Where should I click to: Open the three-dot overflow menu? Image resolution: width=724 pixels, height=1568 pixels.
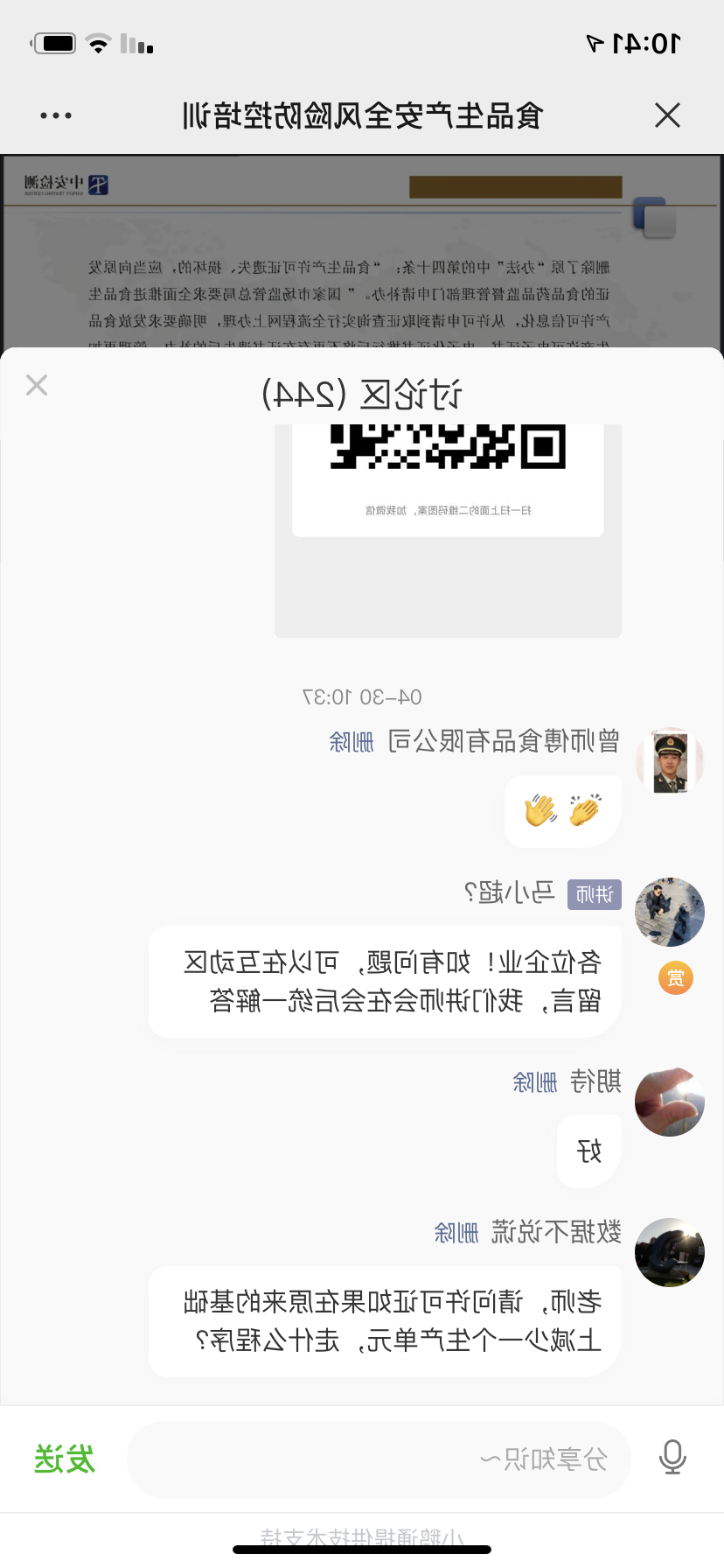pyautogui.click(x=56, y=115)
